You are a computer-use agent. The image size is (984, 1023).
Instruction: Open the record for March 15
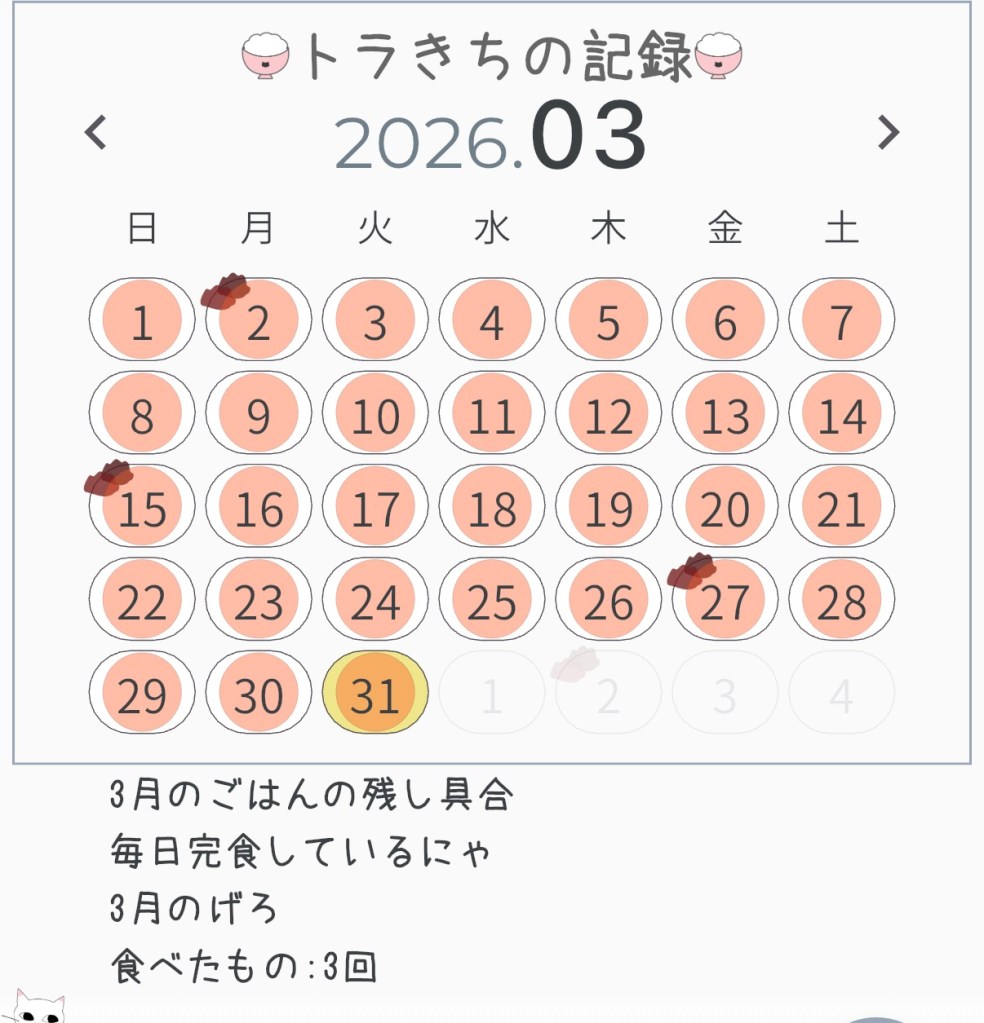click(x=142, y=509)
